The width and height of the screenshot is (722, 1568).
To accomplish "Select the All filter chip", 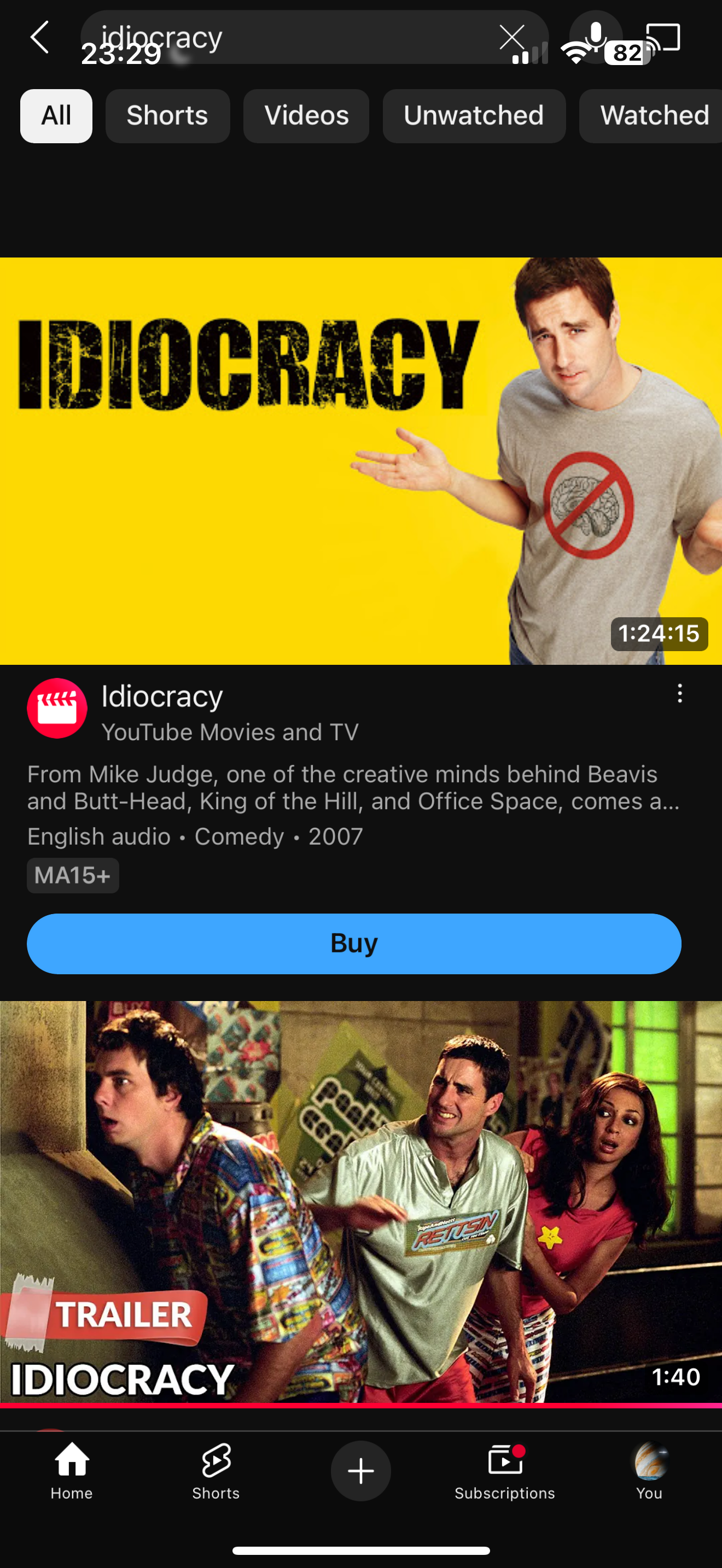I will coord(56,116).
